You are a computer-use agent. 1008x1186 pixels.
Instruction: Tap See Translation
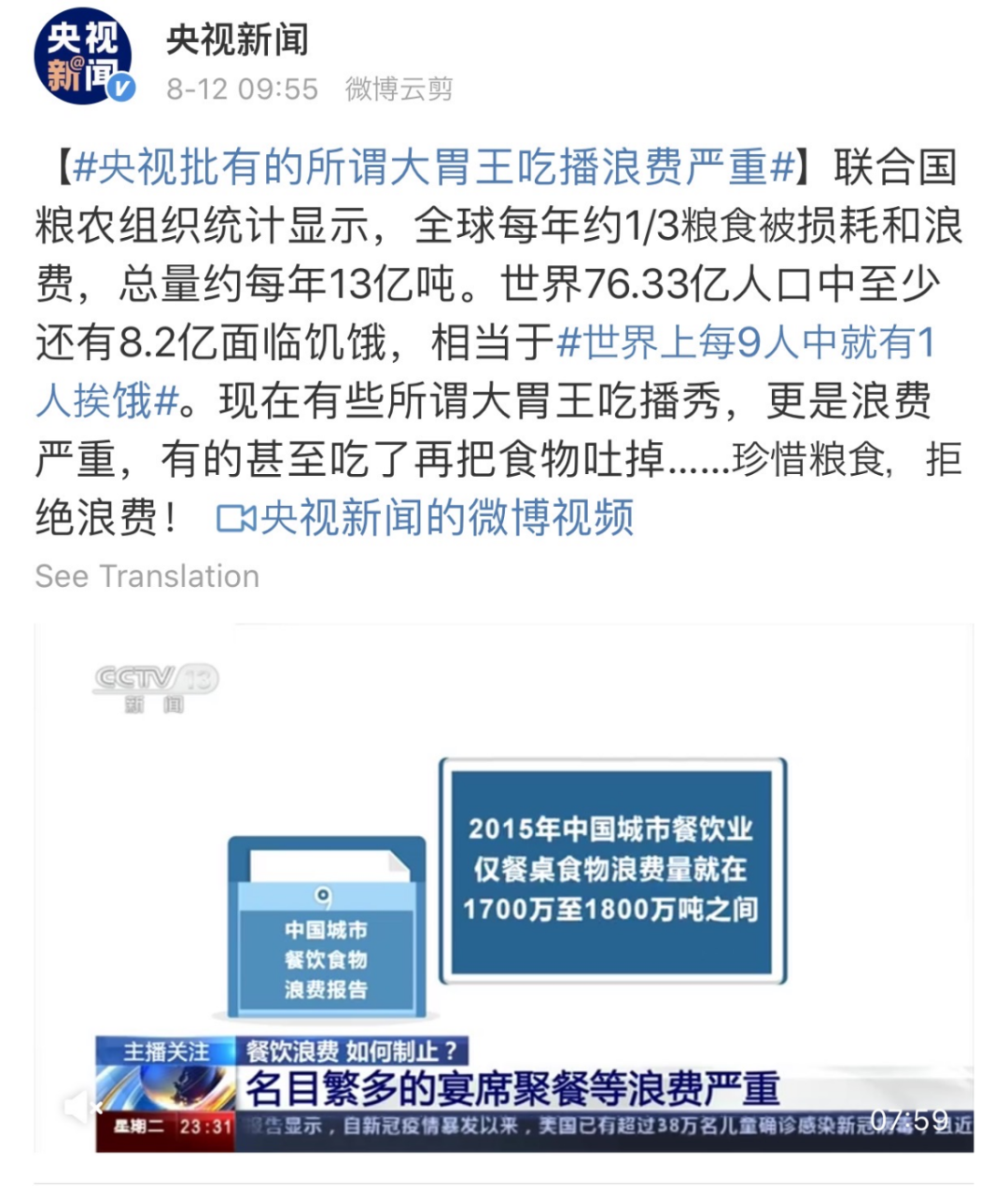(x=147, y=577)
